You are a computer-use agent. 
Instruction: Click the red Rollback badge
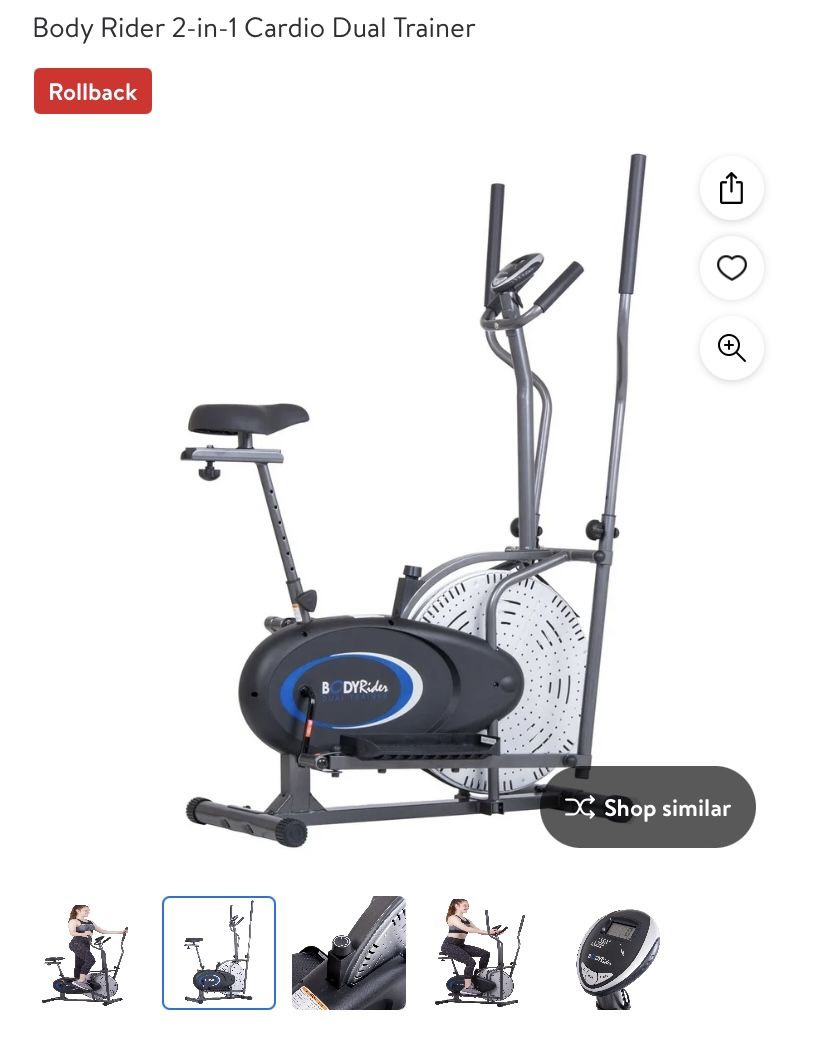tap(92, 91)
